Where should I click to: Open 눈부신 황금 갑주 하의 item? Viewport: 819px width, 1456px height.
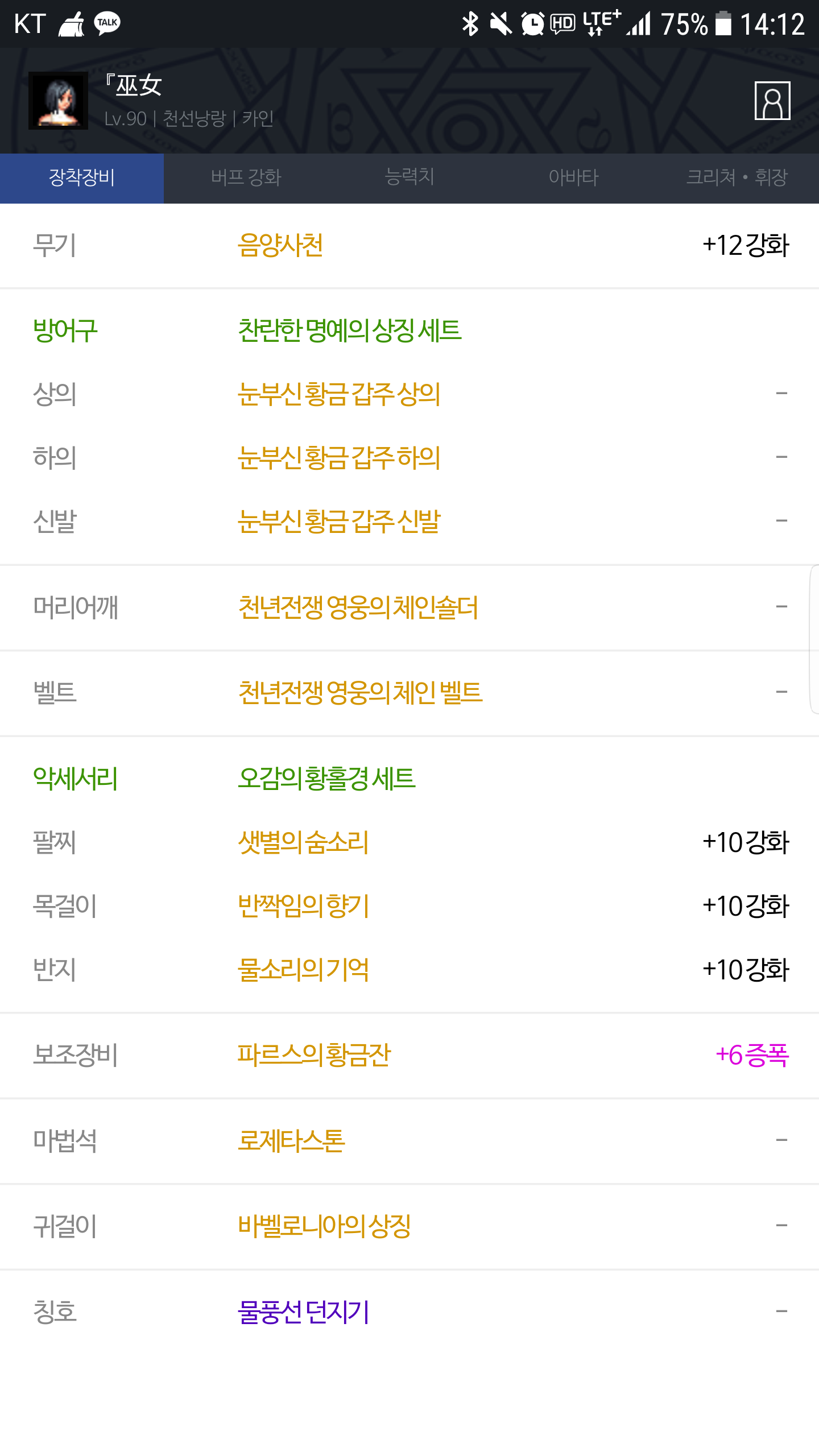(x=409, y=457)
